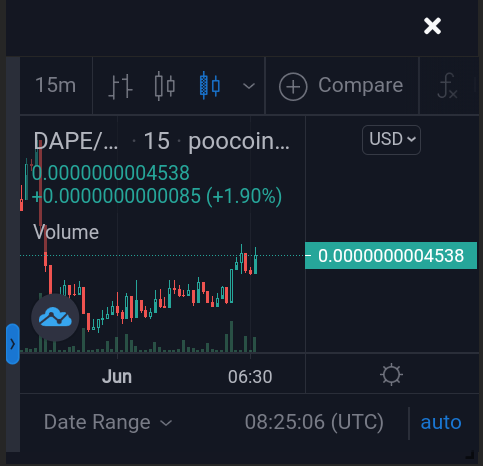
Task: Expand the left drawing toolbar arrow
Action: pyautogui.click(x=13, y=344)
